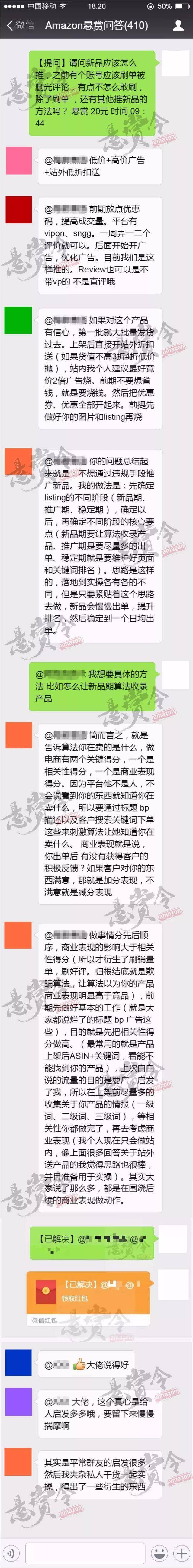The width and height of the screenshot is (193, 1568).
Task: Go back to the 微信 chat list
Action: coord(20,26)
